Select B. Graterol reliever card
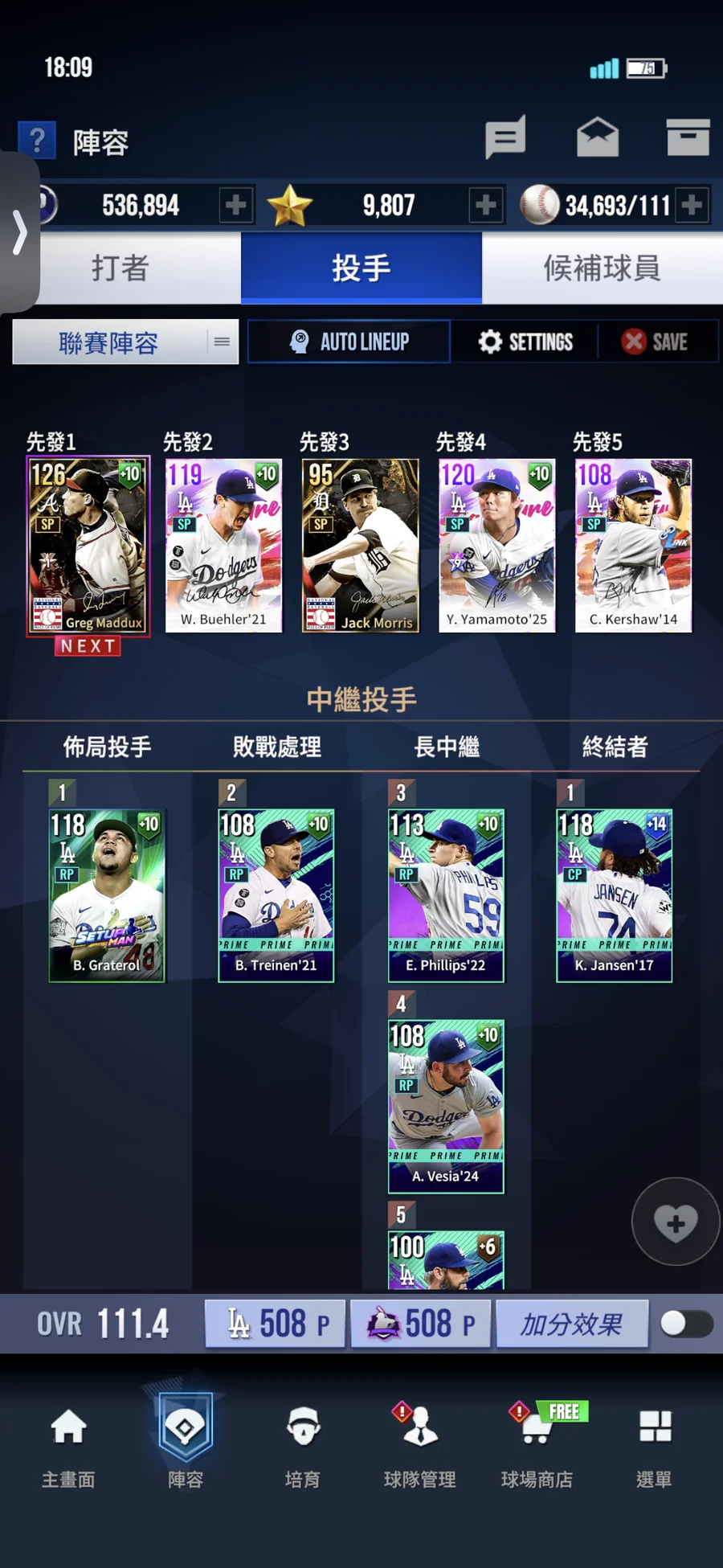 click(107, 895)
